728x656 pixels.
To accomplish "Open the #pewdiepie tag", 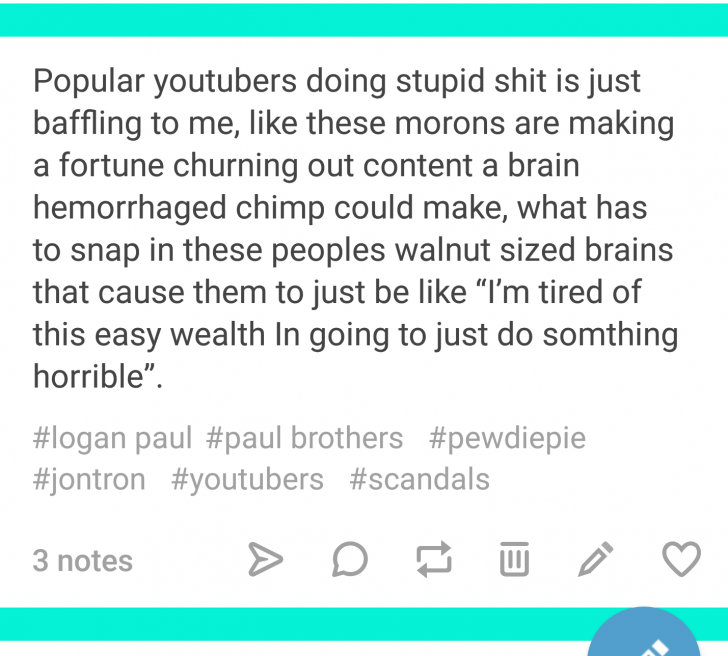I will tap(507, 438).
